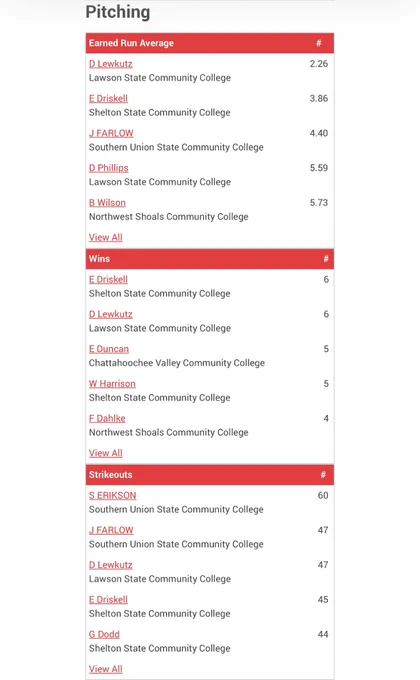
Task: Open E Driskell in Wins list
Action: click(x=108, y=279)
